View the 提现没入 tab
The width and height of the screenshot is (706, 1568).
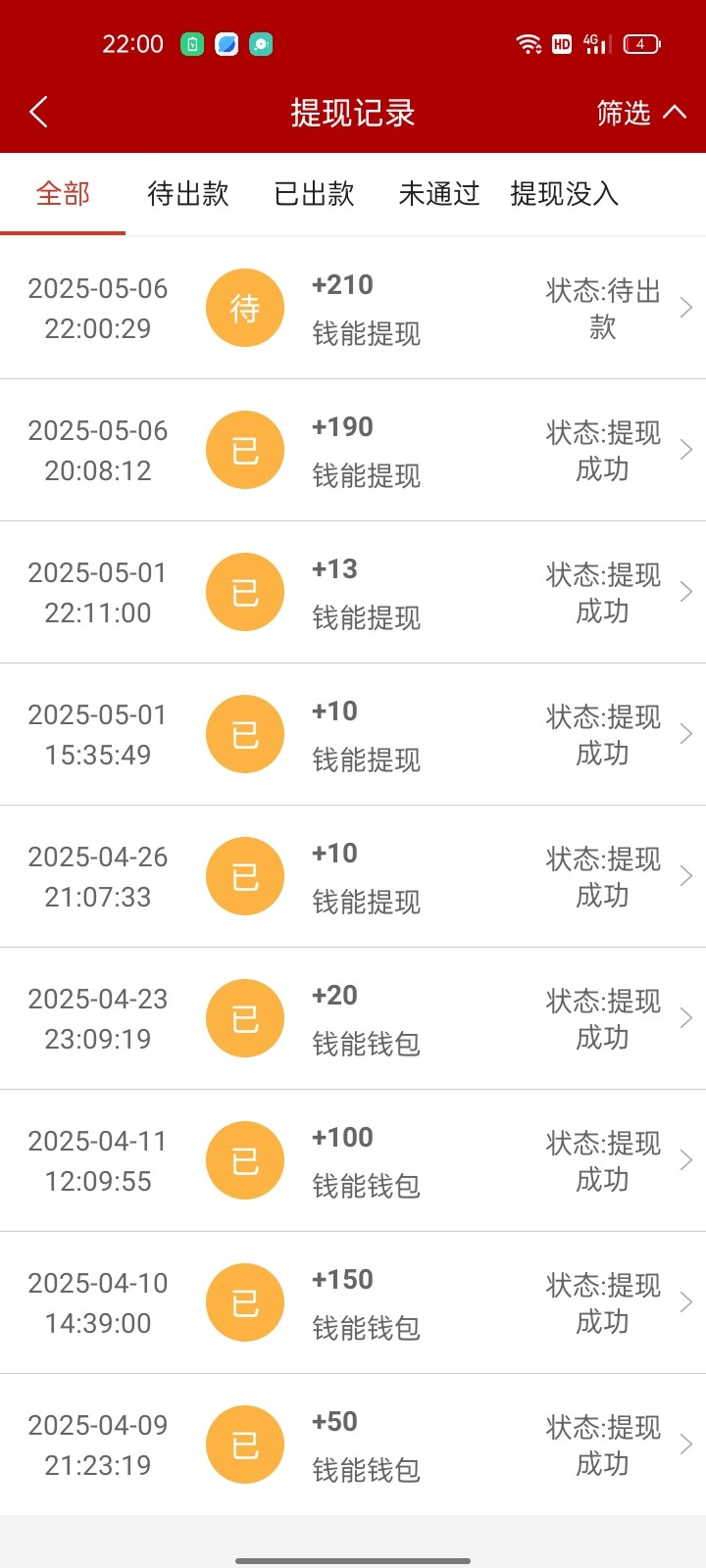click(565, 194)
